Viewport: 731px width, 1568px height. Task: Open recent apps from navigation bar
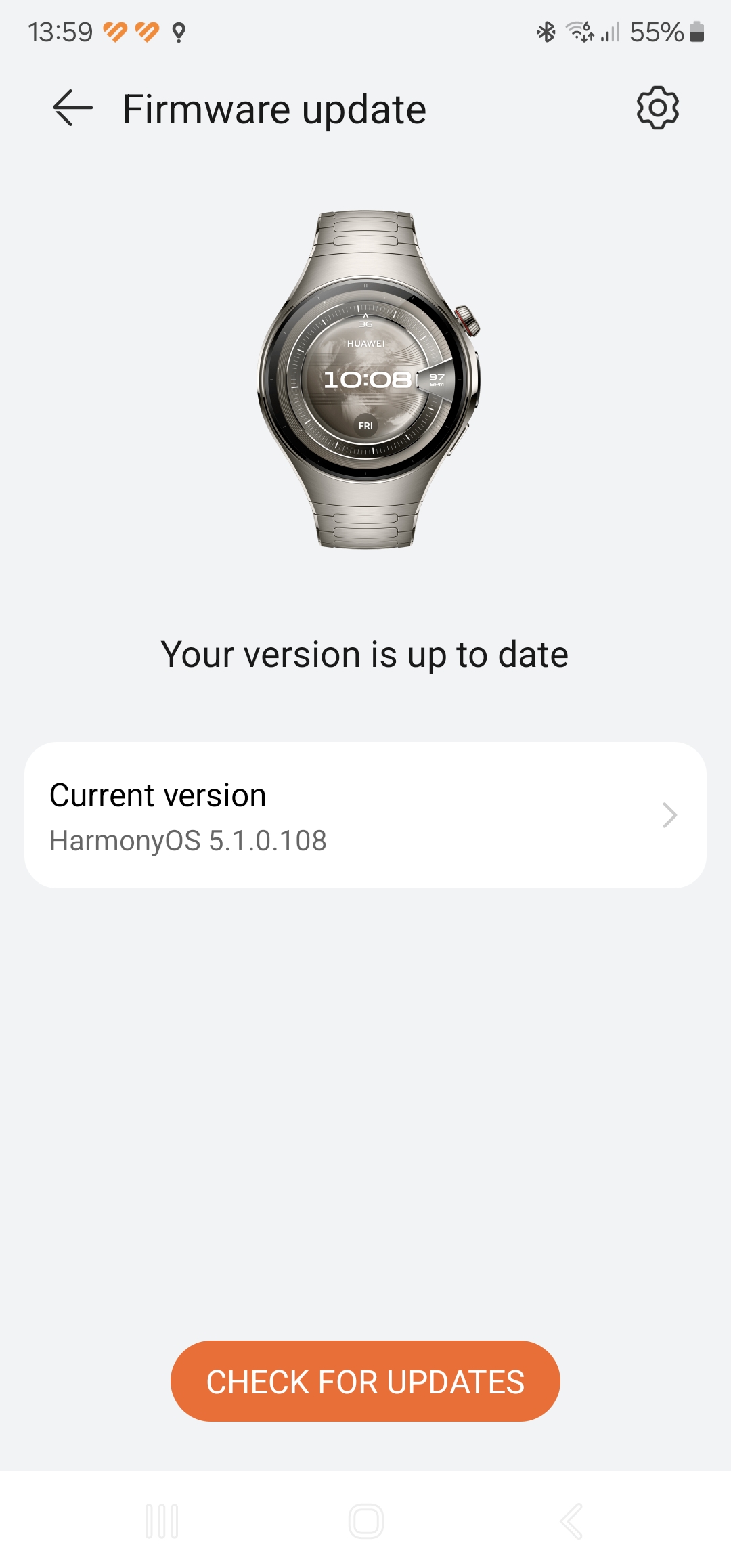click(162, 1521)
